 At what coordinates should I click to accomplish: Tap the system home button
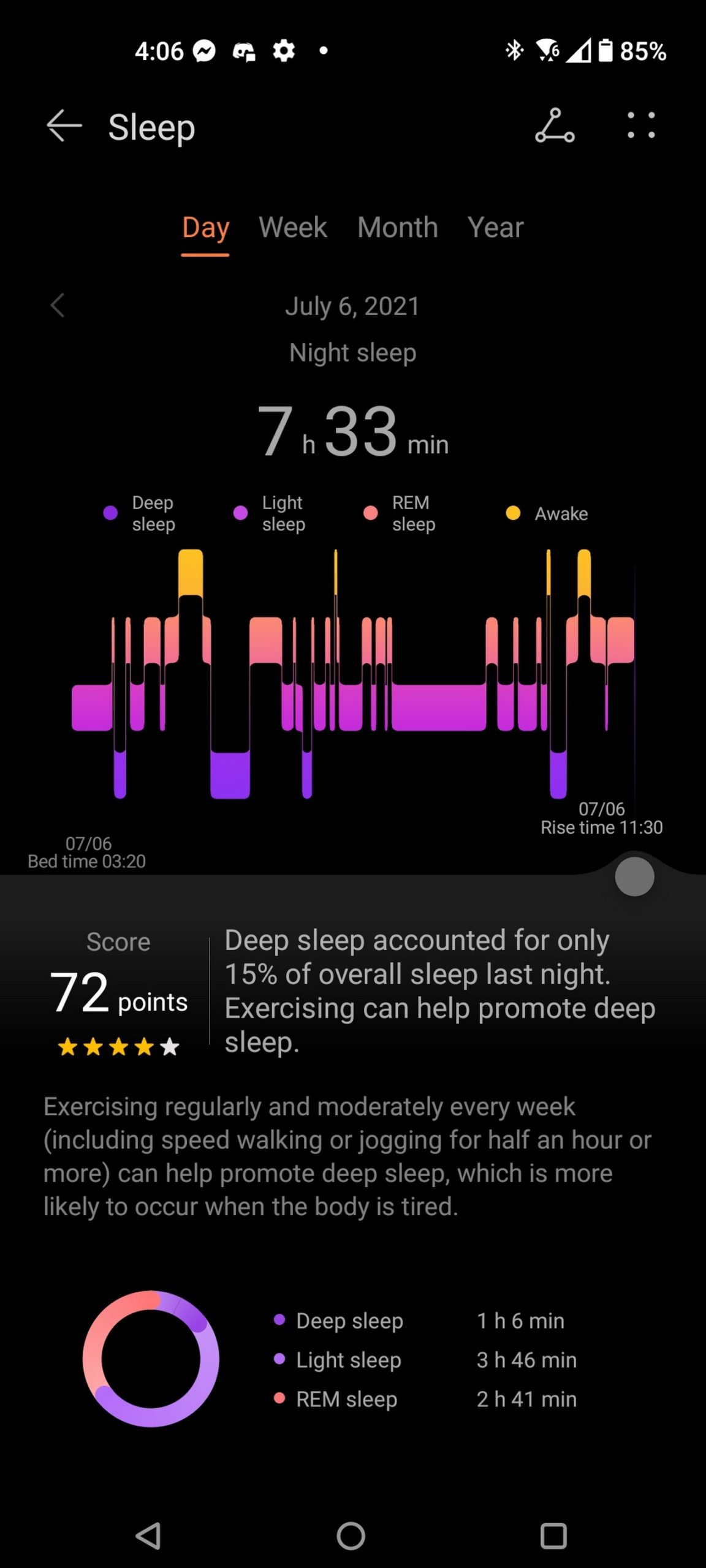(x=351, y=1536)
